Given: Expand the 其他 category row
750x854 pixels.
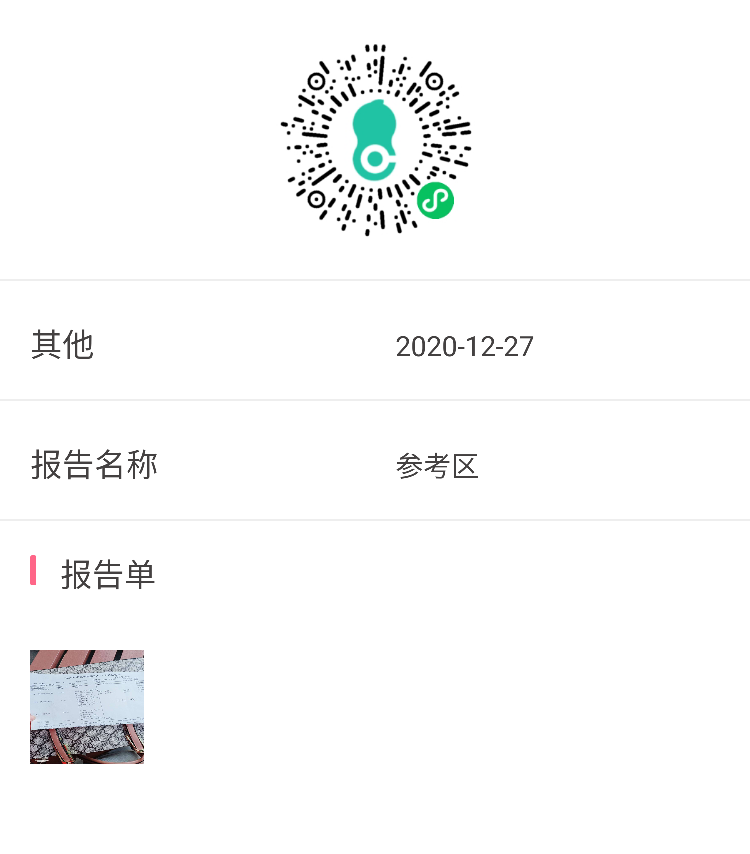Looking at the screenshot, I should 375,344.
